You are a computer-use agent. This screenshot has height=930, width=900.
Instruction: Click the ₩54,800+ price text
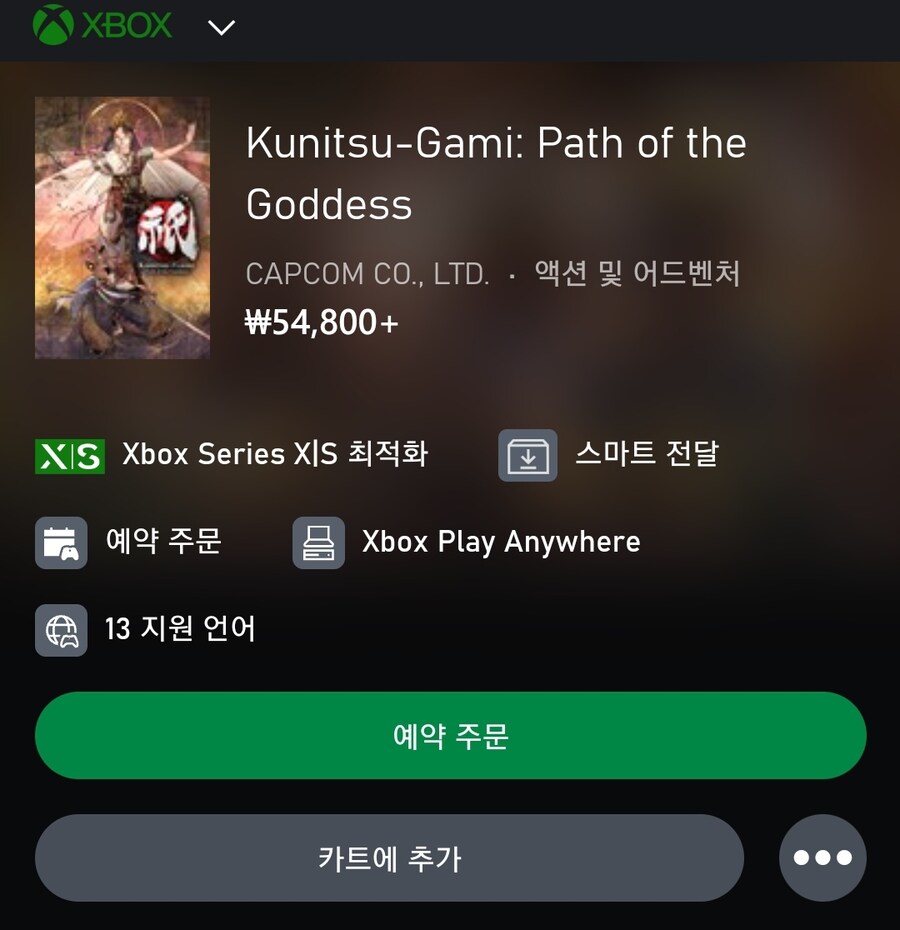(320, 322)
